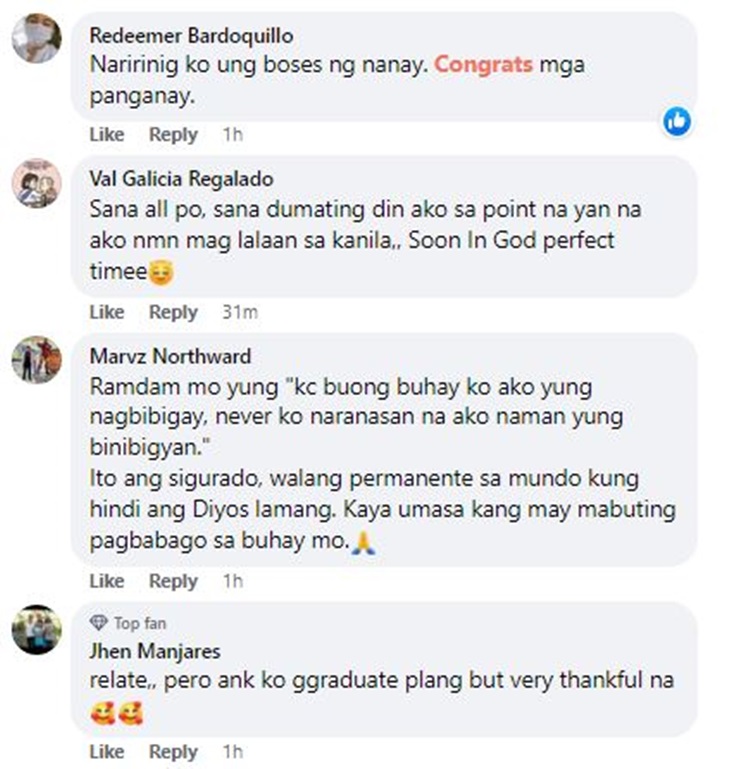Like Jhen Manjares's comment
The height and width of the screenshot is (769, 750).
106,751
